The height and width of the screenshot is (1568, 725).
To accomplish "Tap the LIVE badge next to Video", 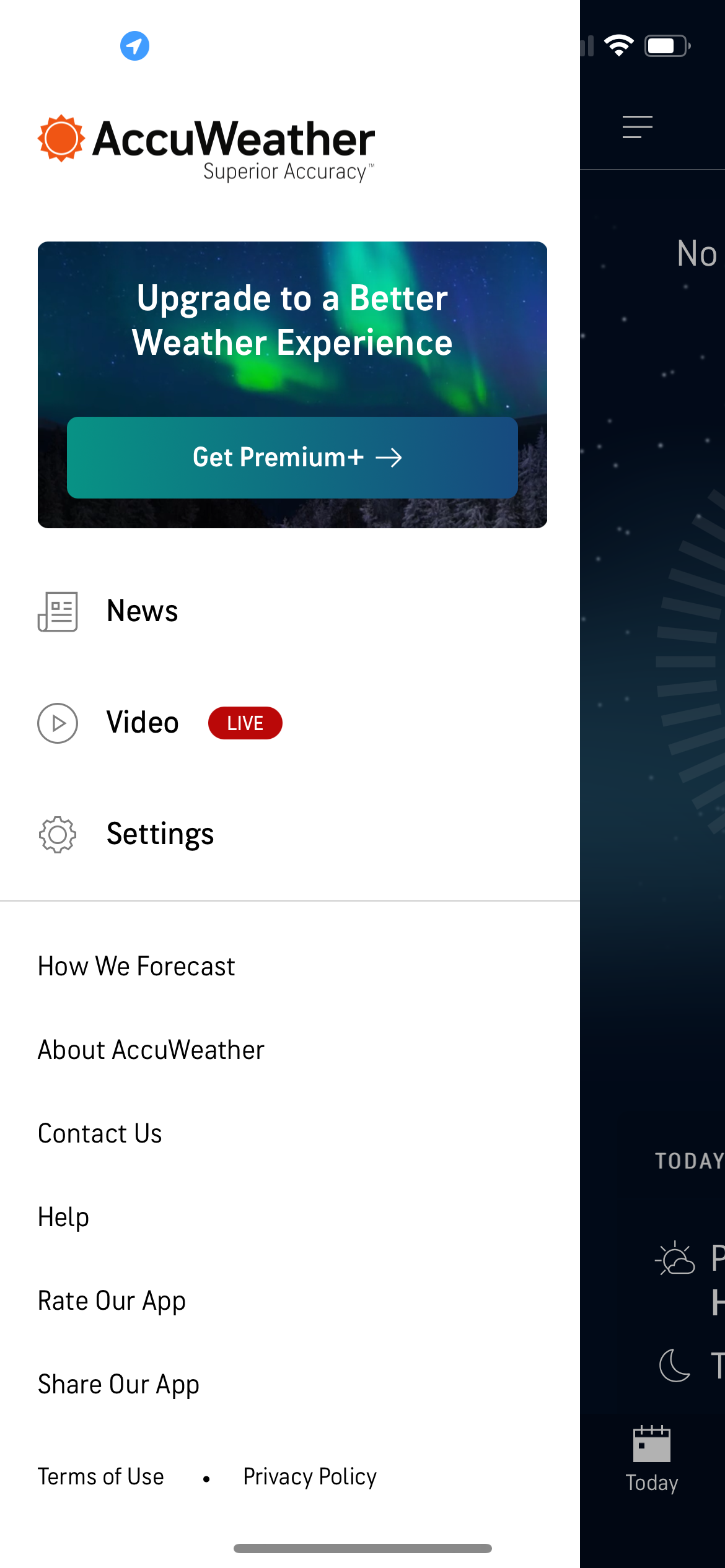I will tap(245, 723).
